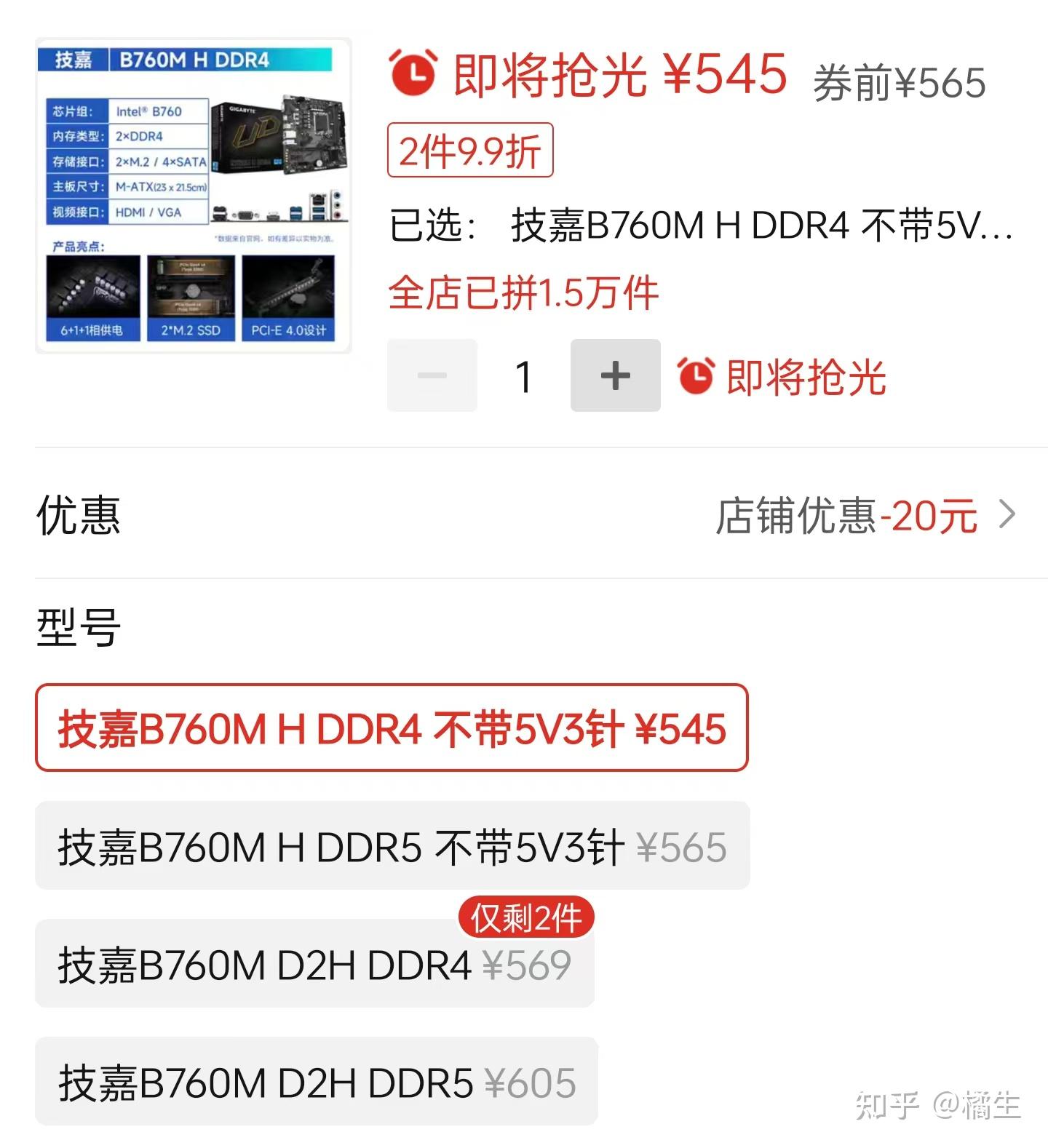Screen dimensions: 1048x1148
Task: Increase quantity with the plus stepper
Action: click(x=615, y=376)
